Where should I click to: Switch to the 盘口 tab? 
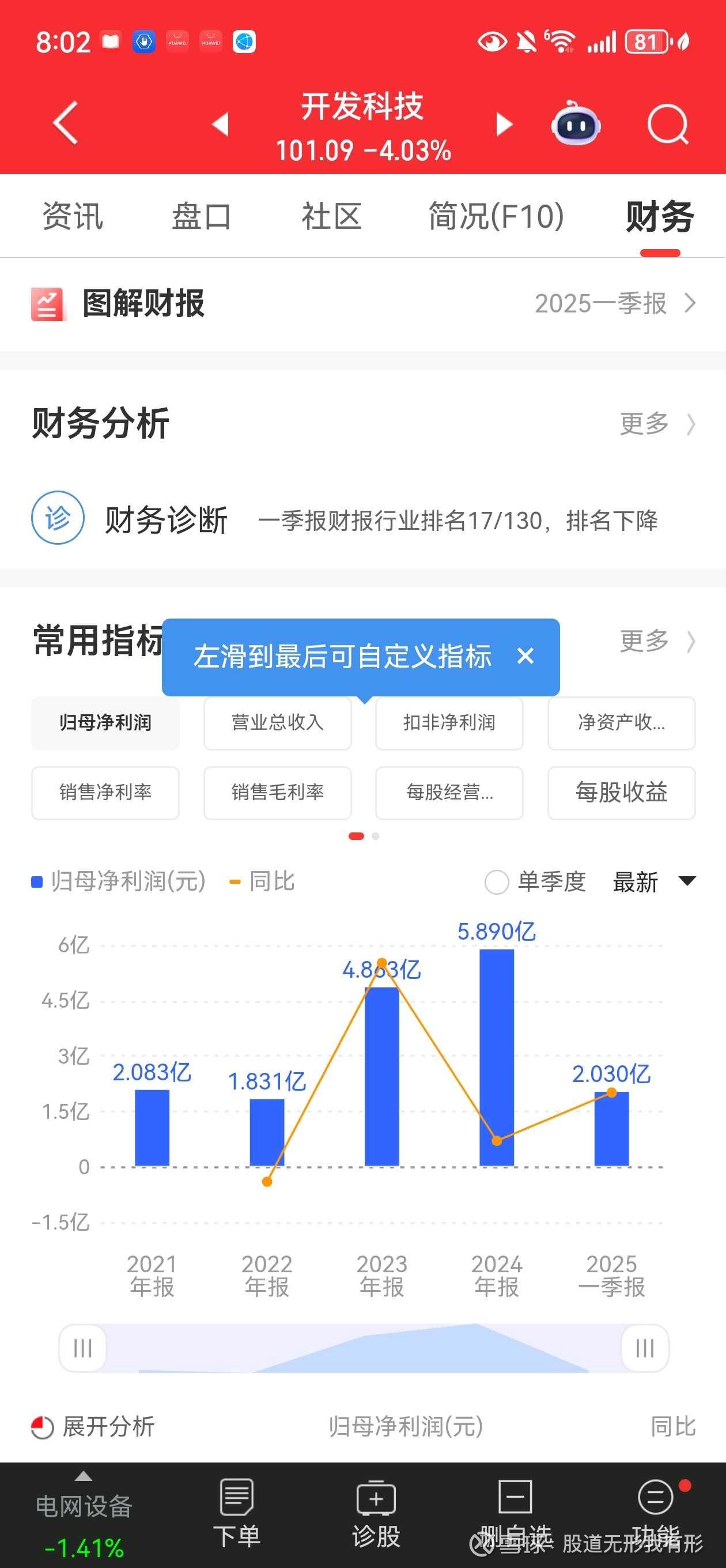pyautogui.click(x=202, y=217)
